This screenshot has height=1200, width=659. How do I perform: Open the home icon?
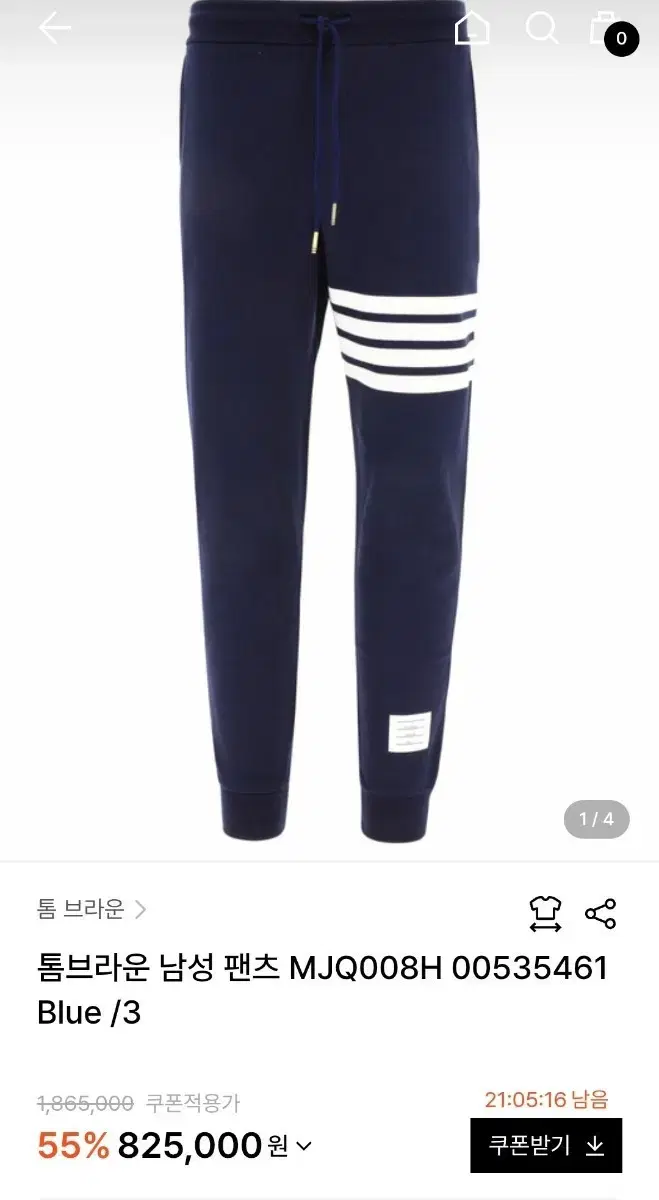click(x=472, y=29)
